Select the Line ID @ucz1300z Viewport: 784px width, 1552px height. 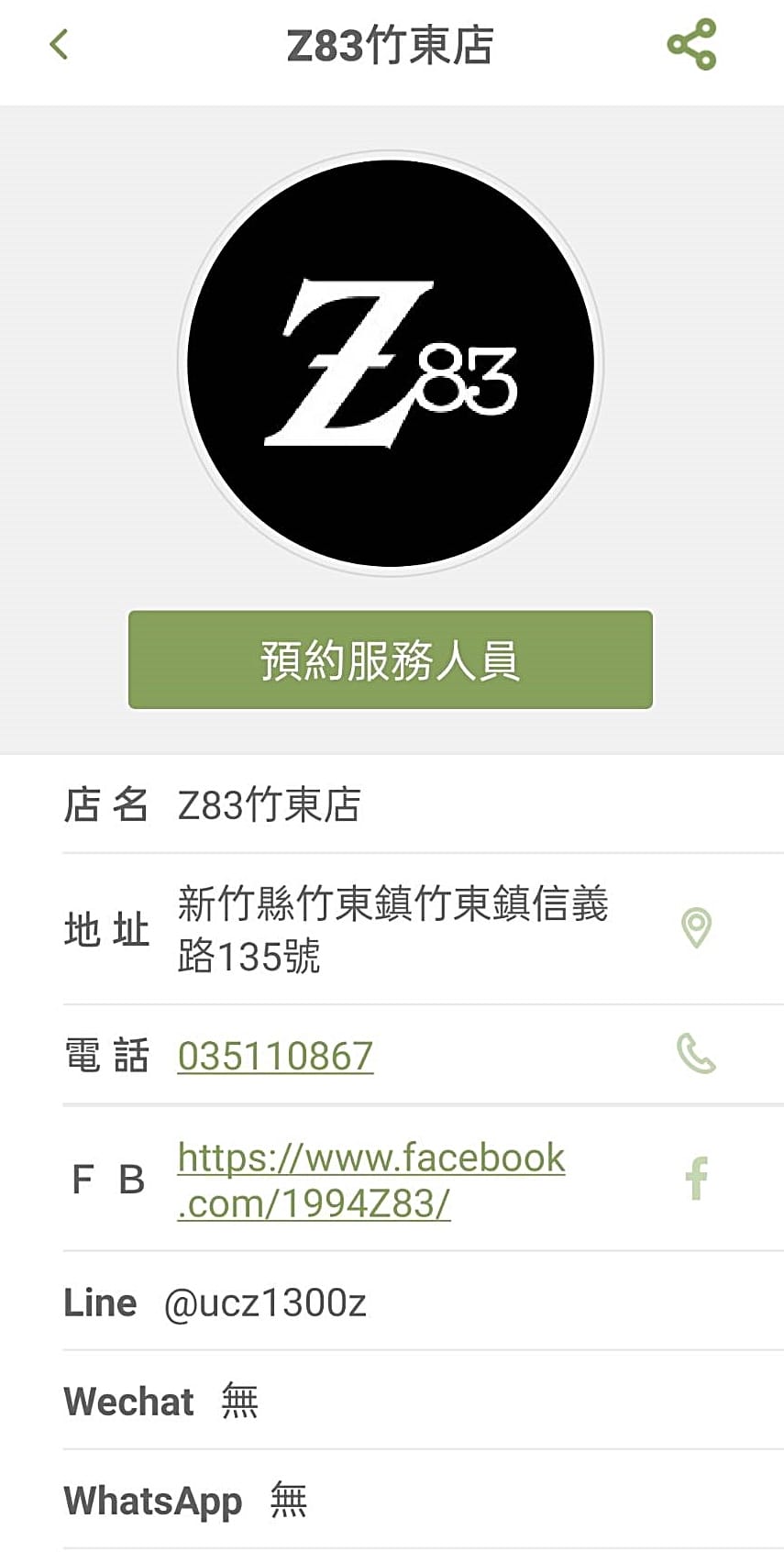(x=264, y=1302)
